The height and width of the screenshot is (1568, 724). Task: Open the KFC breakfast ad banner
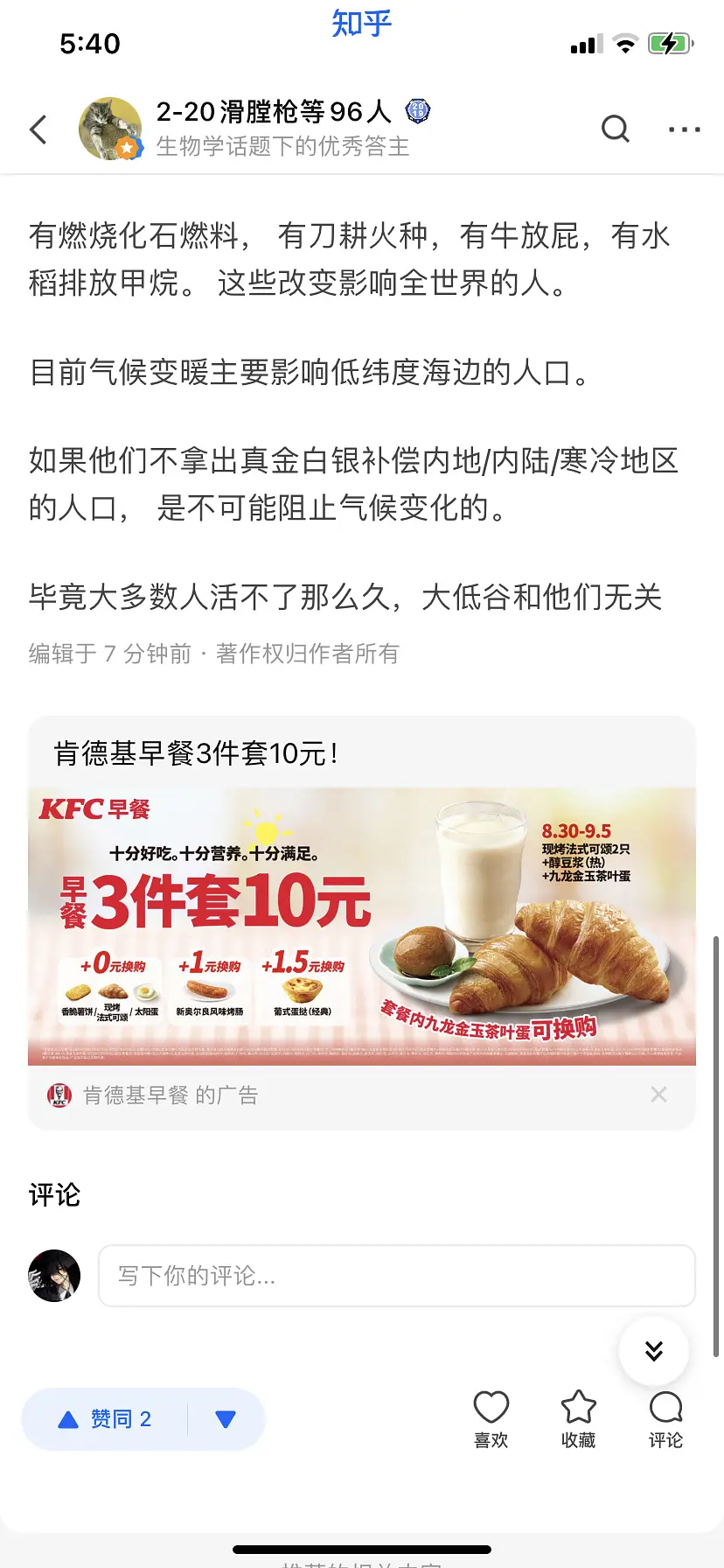coord(362,926)
